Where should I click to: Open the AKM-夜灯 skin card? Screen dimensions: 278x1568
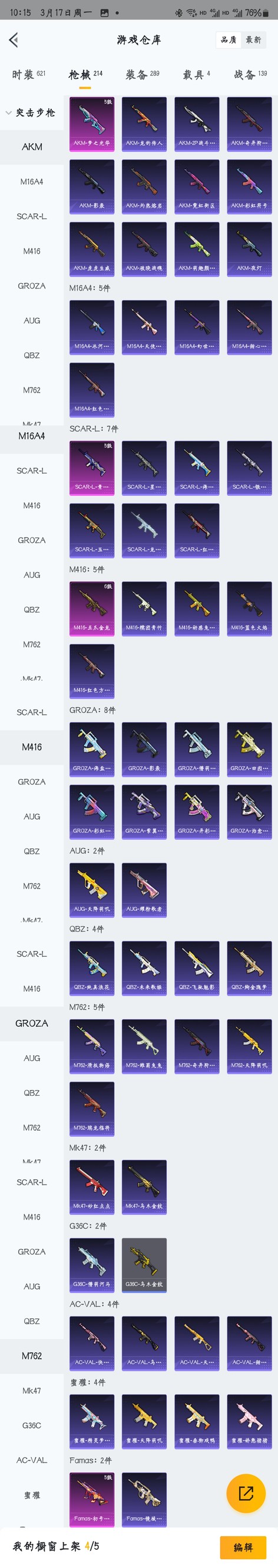[249, 248]
